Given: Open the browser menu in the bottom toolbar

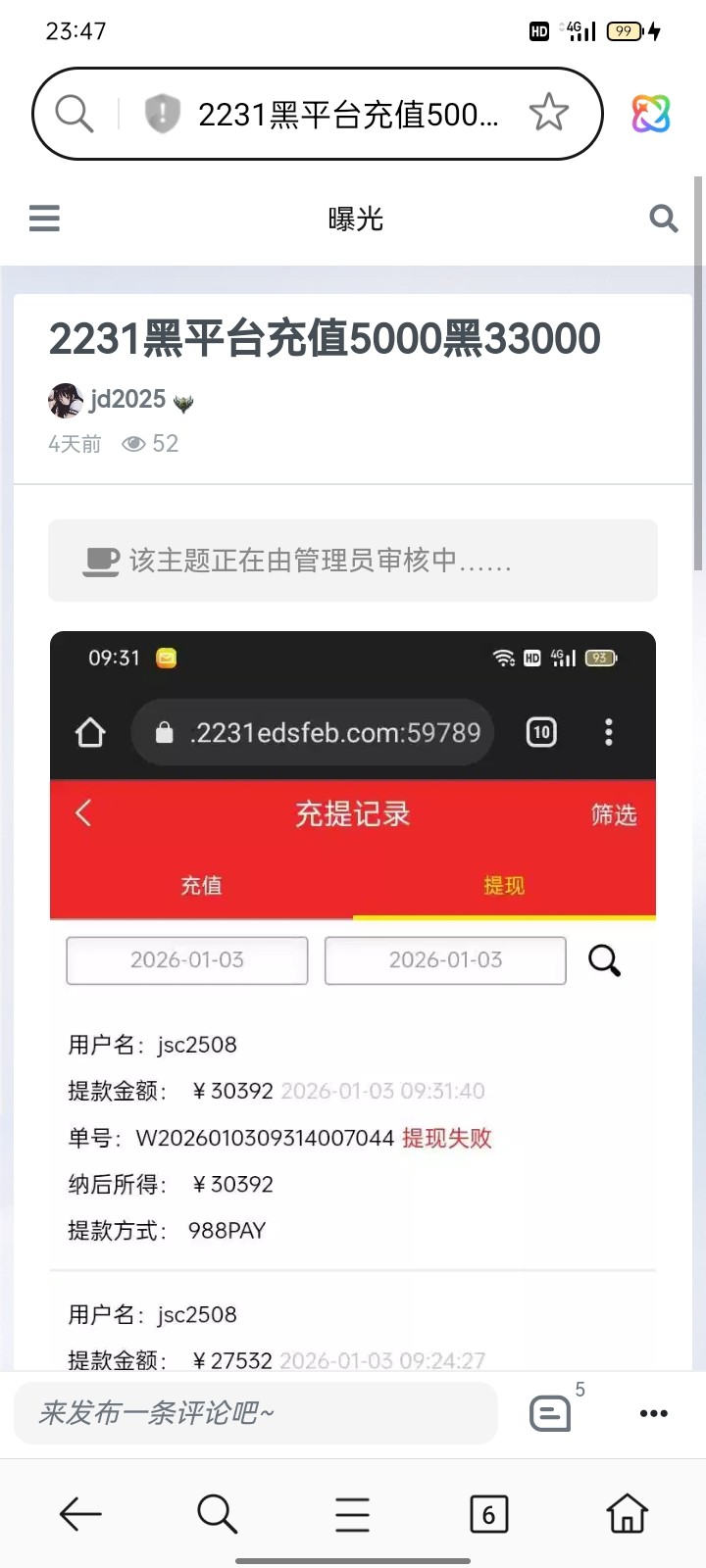Looking at the screenshot, I should click(x=352, y=1514).
